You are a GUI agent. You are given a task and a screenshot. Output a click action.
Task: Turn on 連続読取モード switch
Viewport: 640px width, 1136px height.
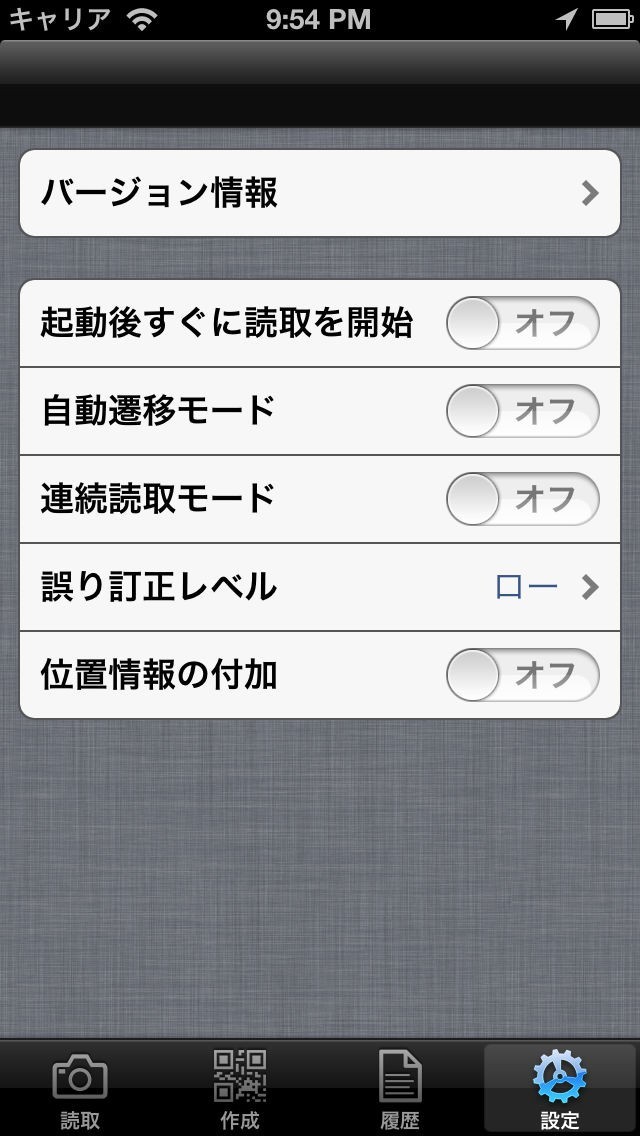(x=522, y=499)
